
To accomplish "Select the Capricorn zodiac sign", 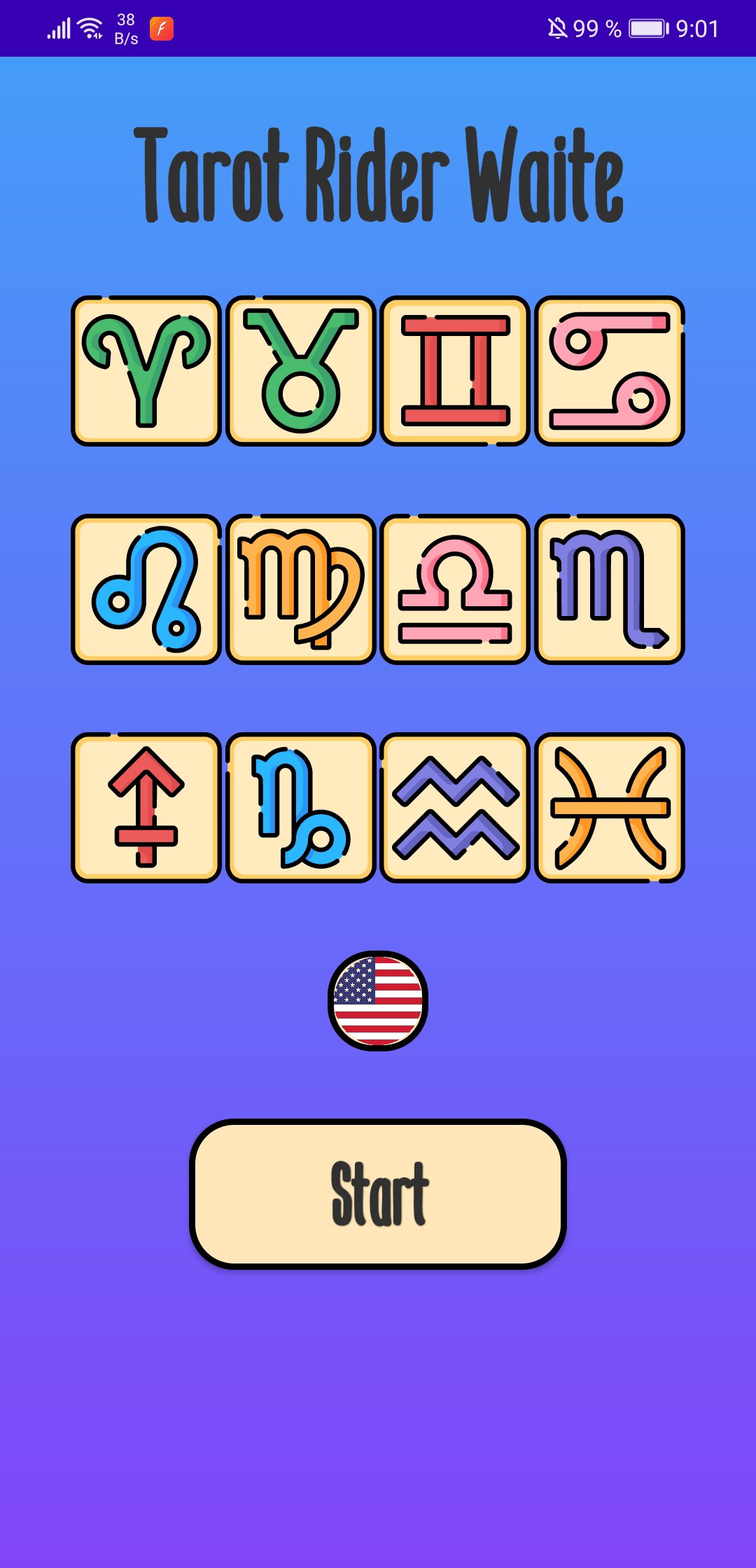I will (x=301, y=808).
